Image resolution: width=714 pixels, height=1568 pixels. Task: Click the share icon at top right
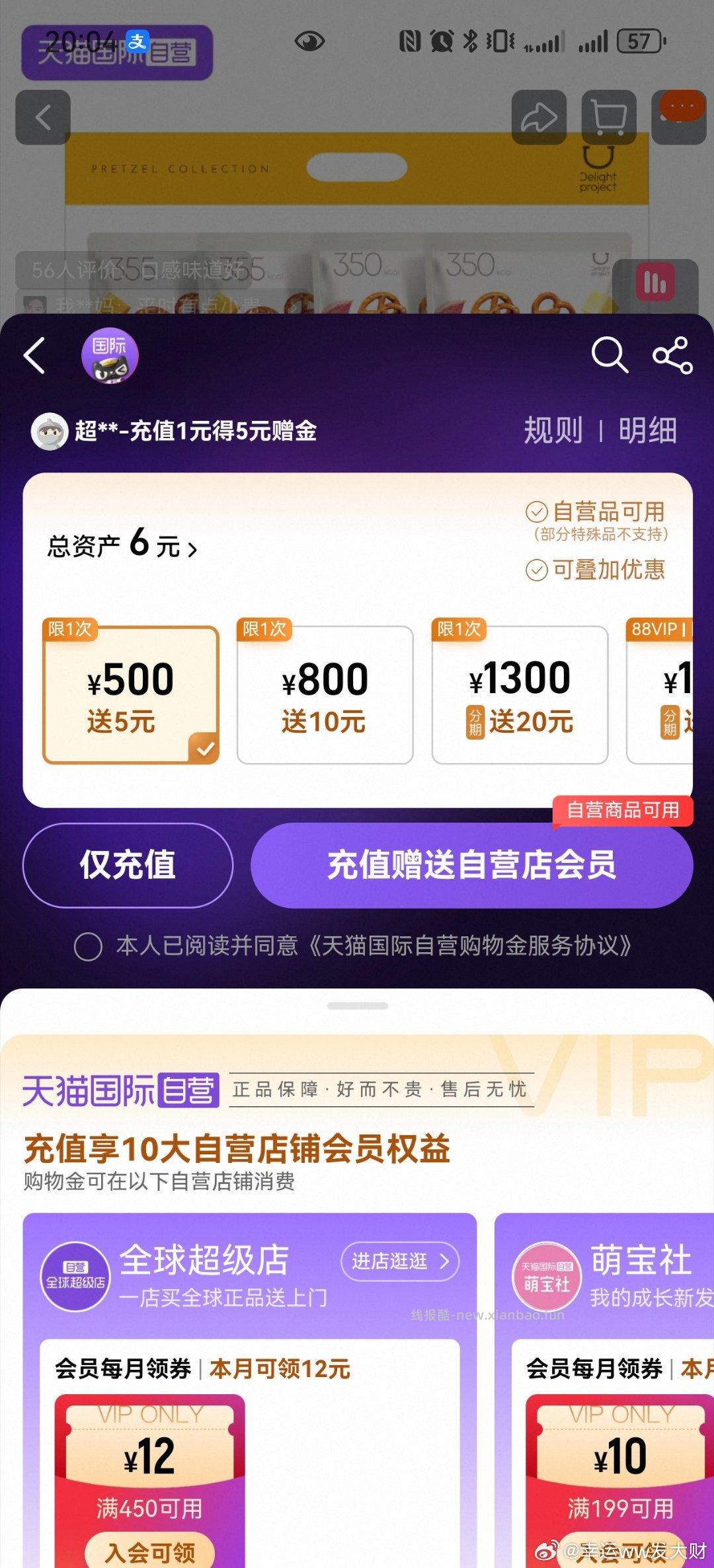click(672, 355)
